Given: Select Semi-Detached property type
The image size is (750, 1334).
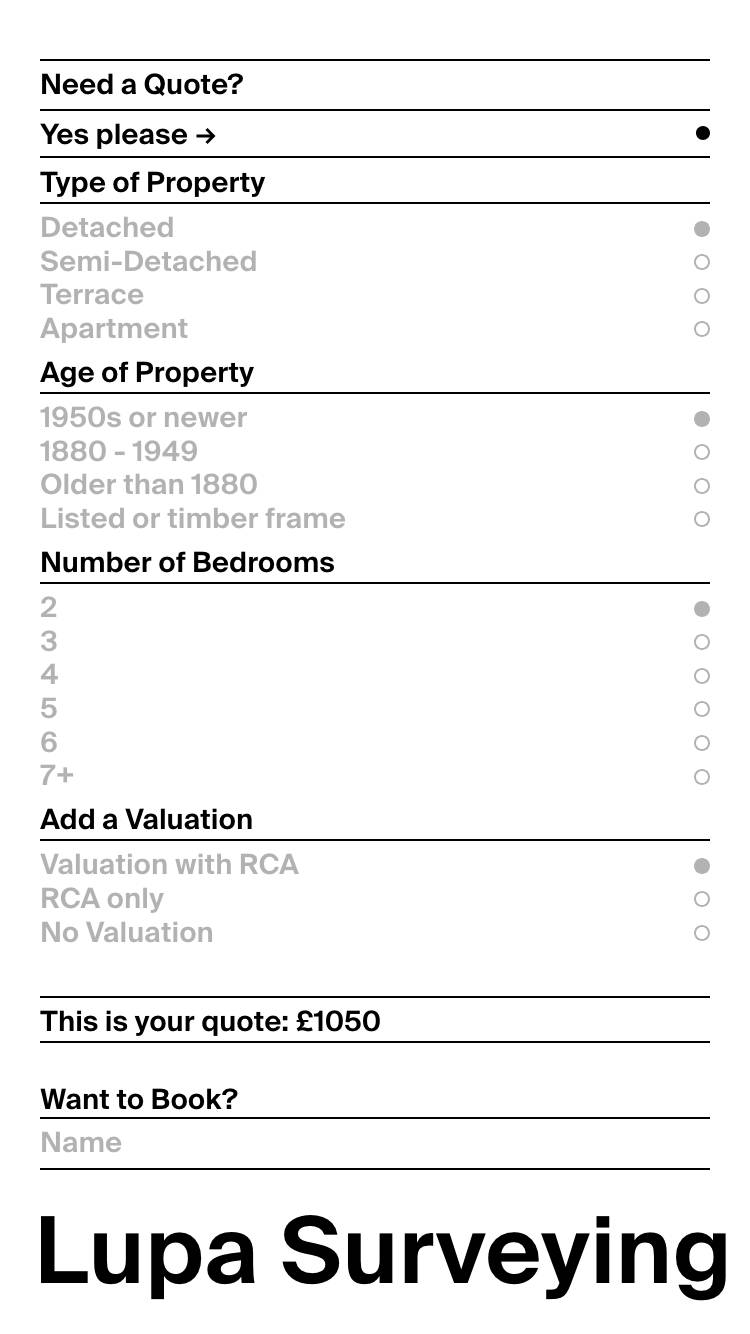Looking at the screenshot, I should pyautogui.click(x=375, y=262).
